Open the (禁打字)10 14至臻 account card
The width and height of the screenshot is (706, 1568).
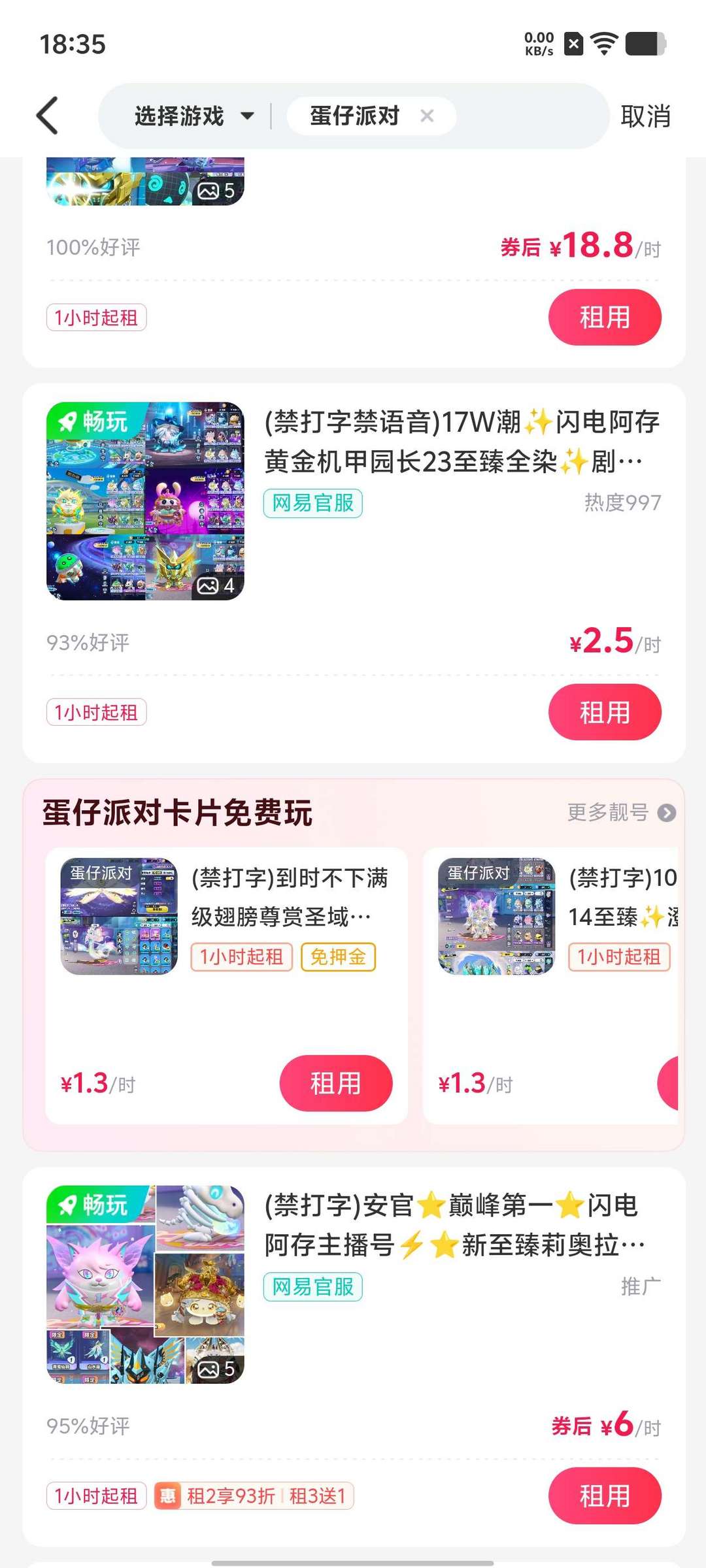pos(621,896)
